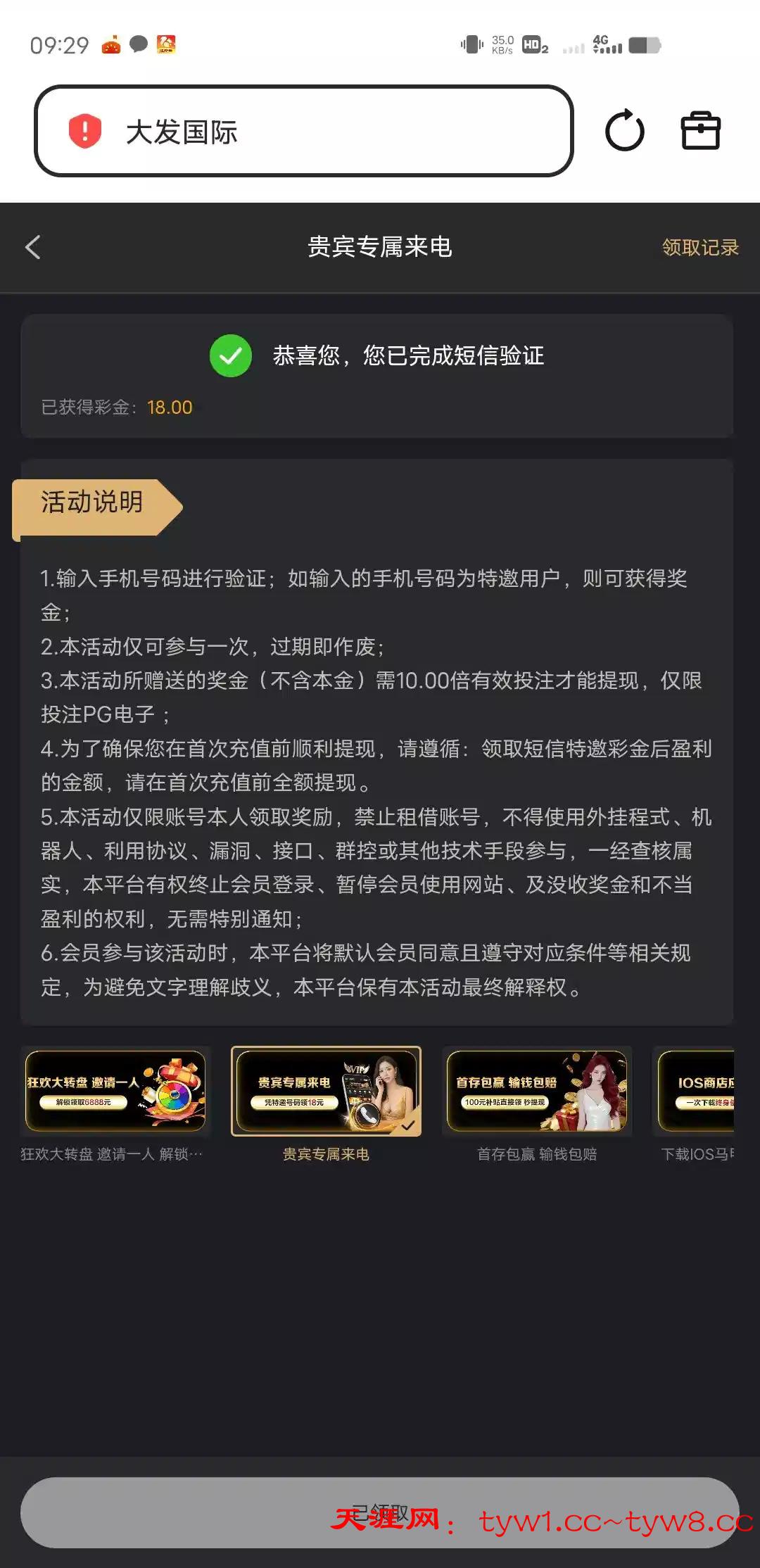
Task: Open the briefcase toolbox icon
Action: coord(700,131)
